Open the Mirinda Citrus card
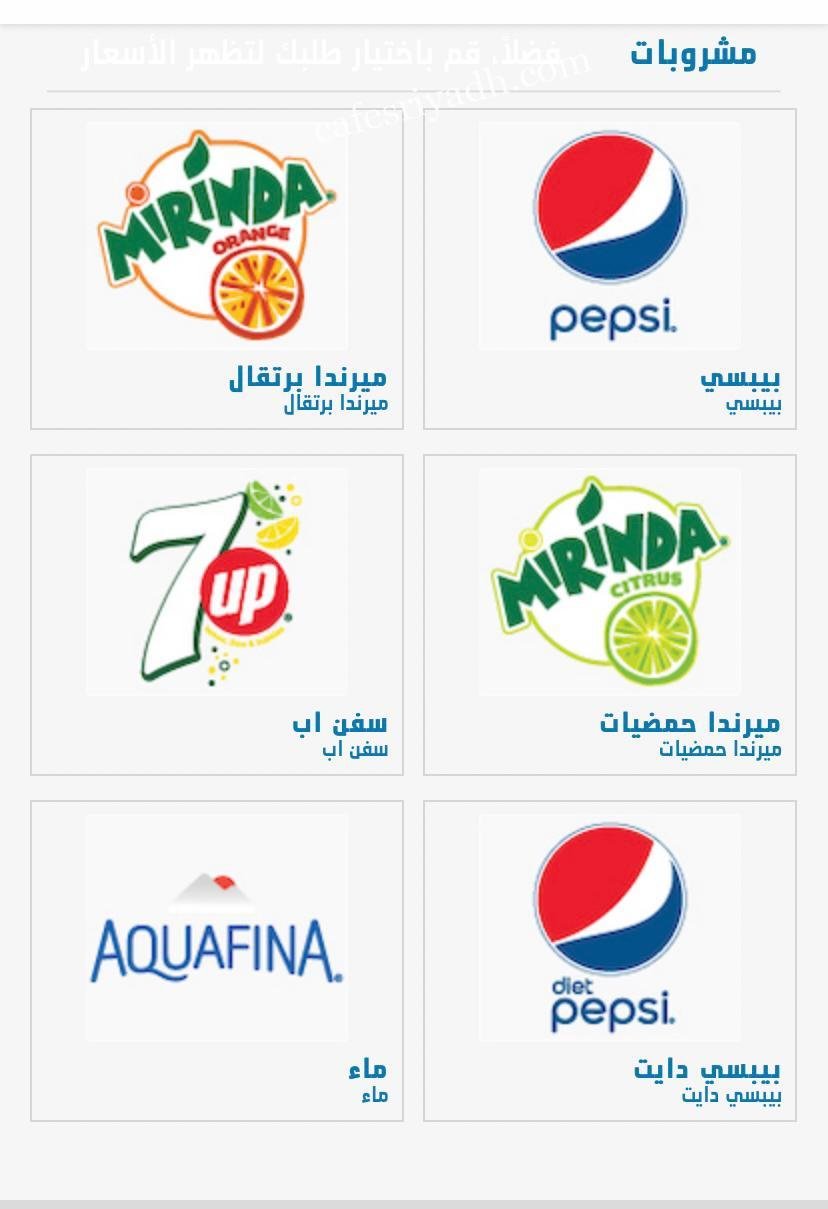 point(610,615)
